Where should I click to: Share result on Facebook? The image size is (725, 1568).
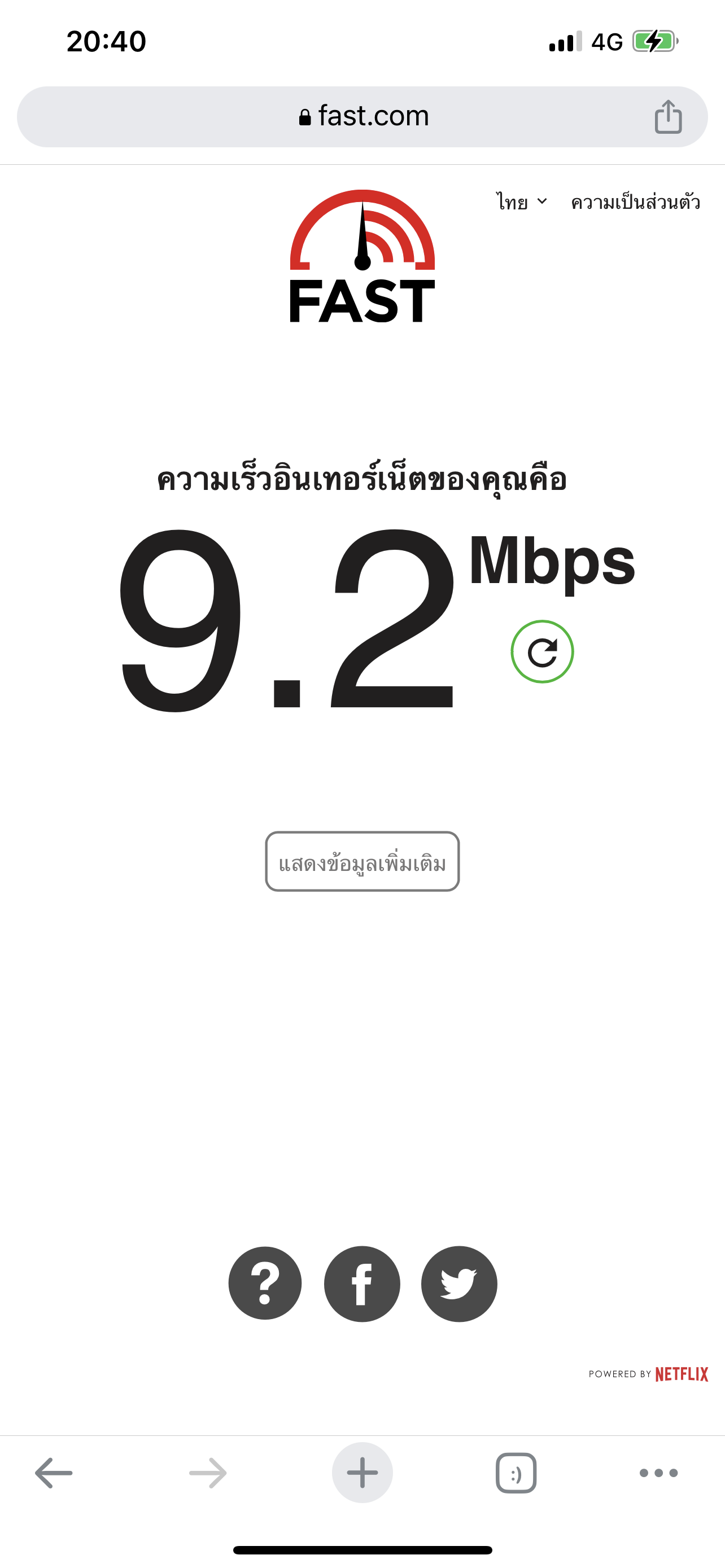tap(362, 1284)
